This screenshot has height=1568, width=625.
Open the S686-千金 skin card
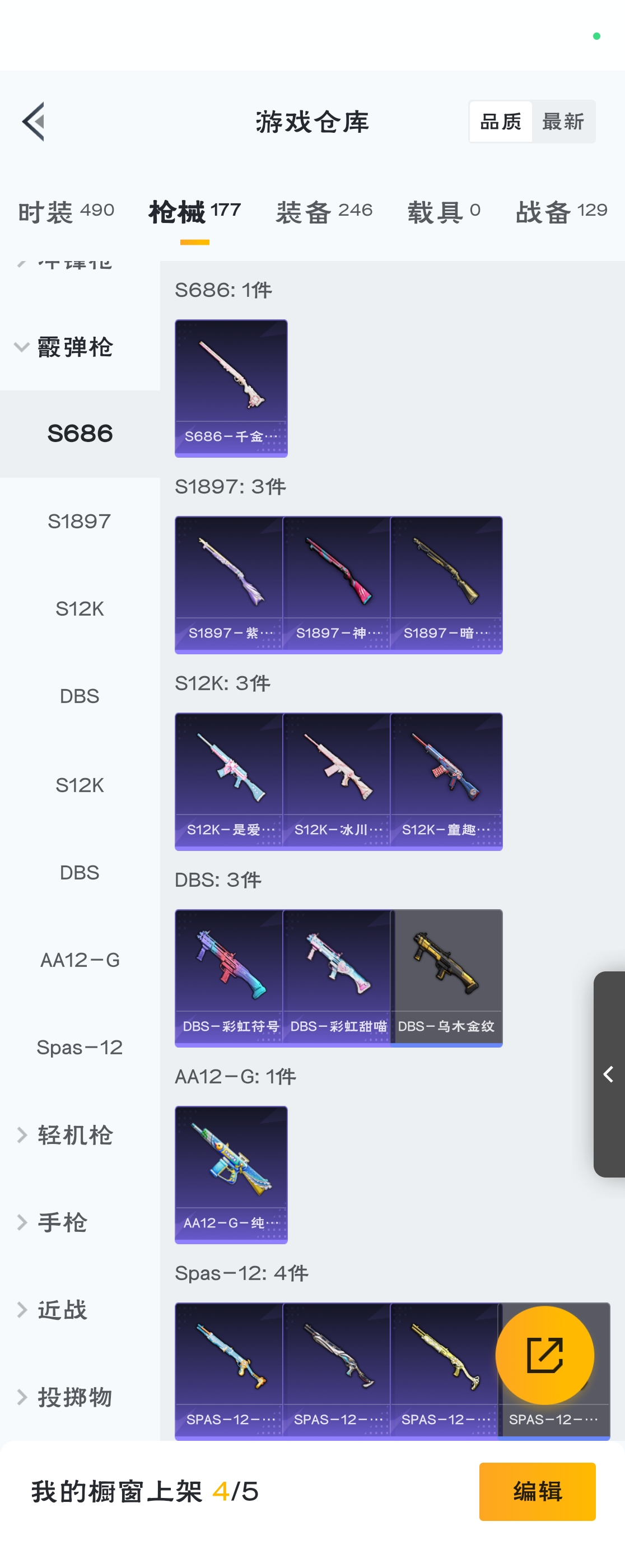[231, 388]
